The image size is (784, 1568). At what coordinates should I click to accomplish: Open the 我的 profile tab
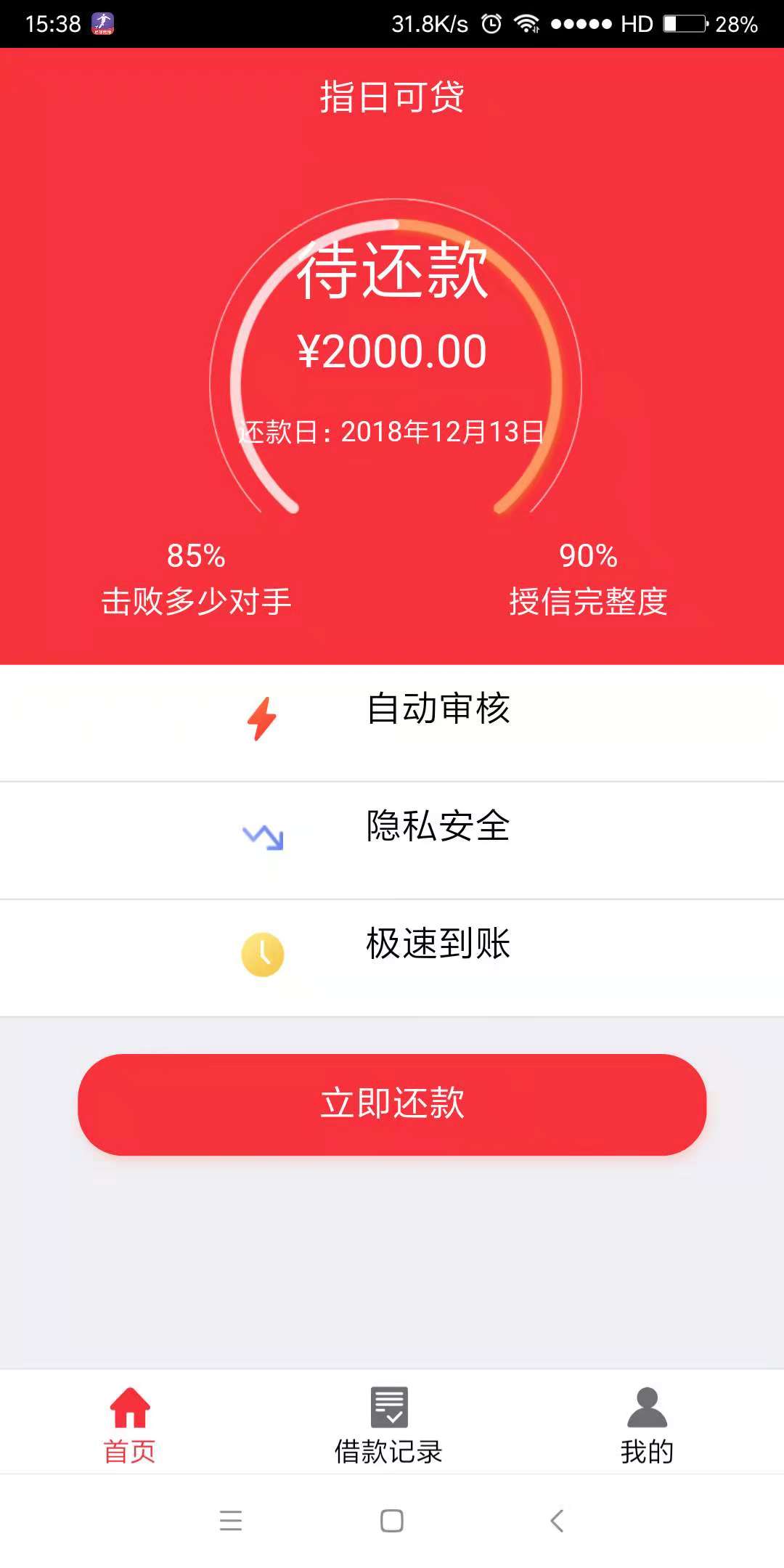coord(647,1425)
